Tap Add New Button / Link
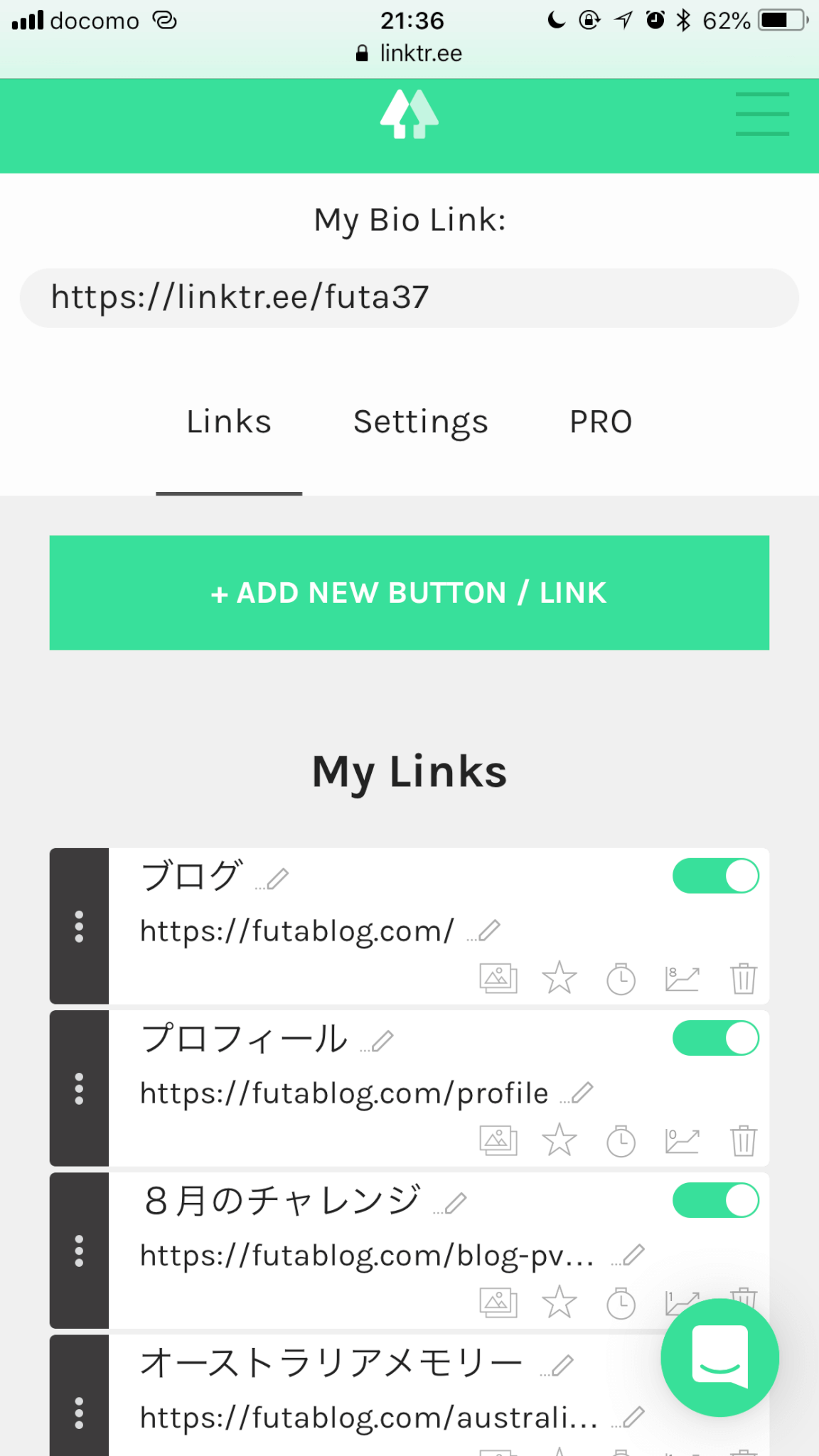Screen dimensions: 819x1456 pos(409,593)
